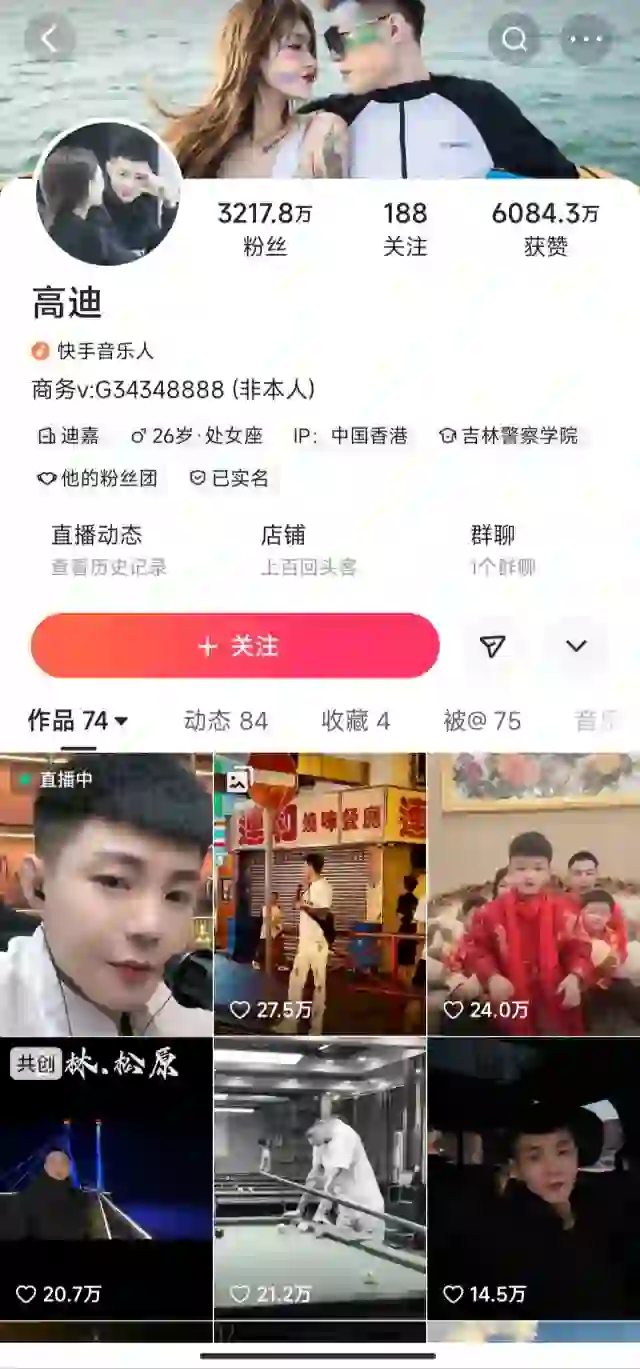Screen dimensions: 640x1369
Task: Open the three-dot overflow menu
Action: 586,39
